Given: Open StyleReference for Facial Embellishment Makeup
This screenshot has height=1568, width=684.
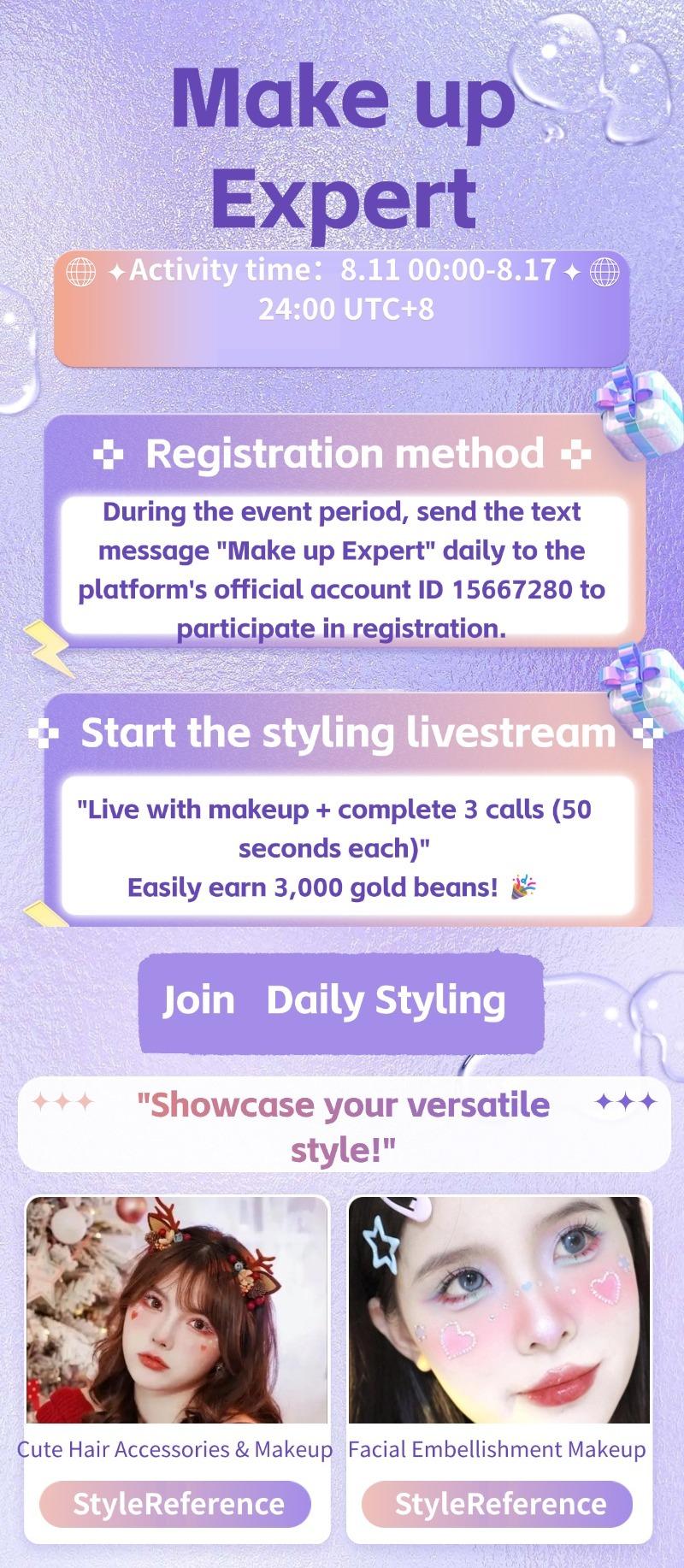Looking at the screenshot, I should click(x=498, y=1504).
